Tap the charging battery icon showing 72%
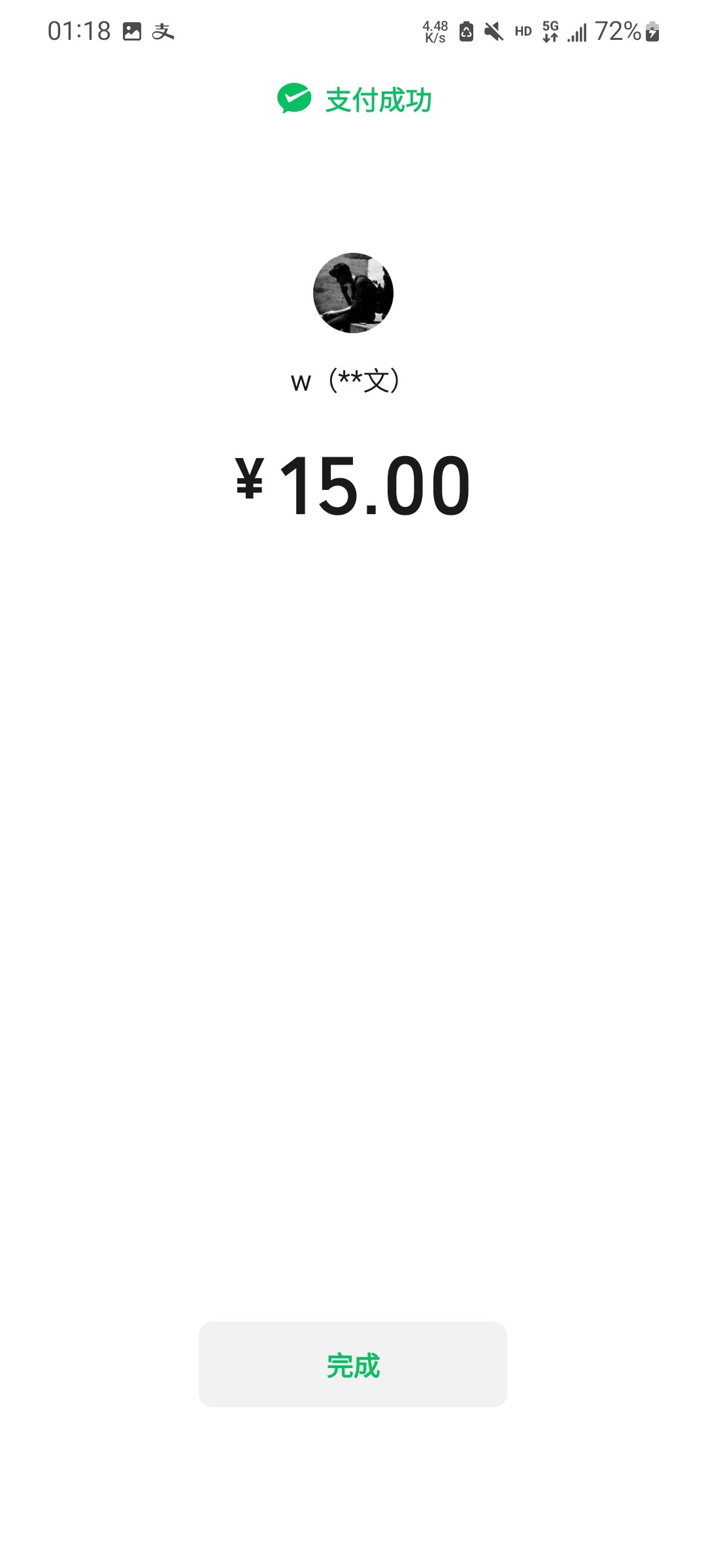The image size is (706, 1568). (652, 32)
